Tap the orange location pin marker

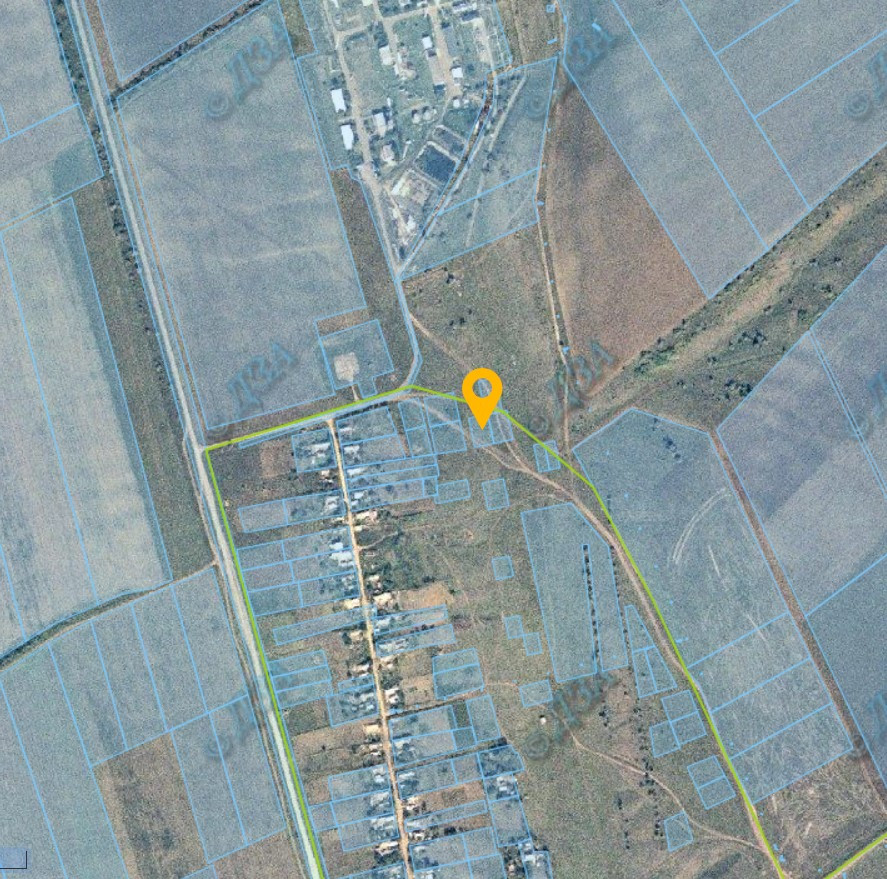point(483,392)
